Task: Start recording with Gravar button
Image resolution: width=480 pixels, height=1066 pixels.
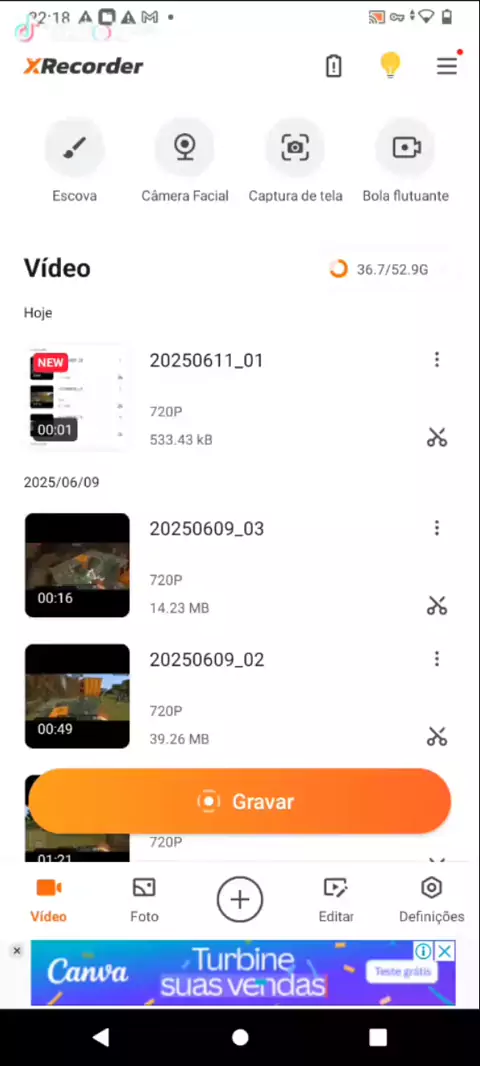Action: pyautogui.click(x=240, y=802)
